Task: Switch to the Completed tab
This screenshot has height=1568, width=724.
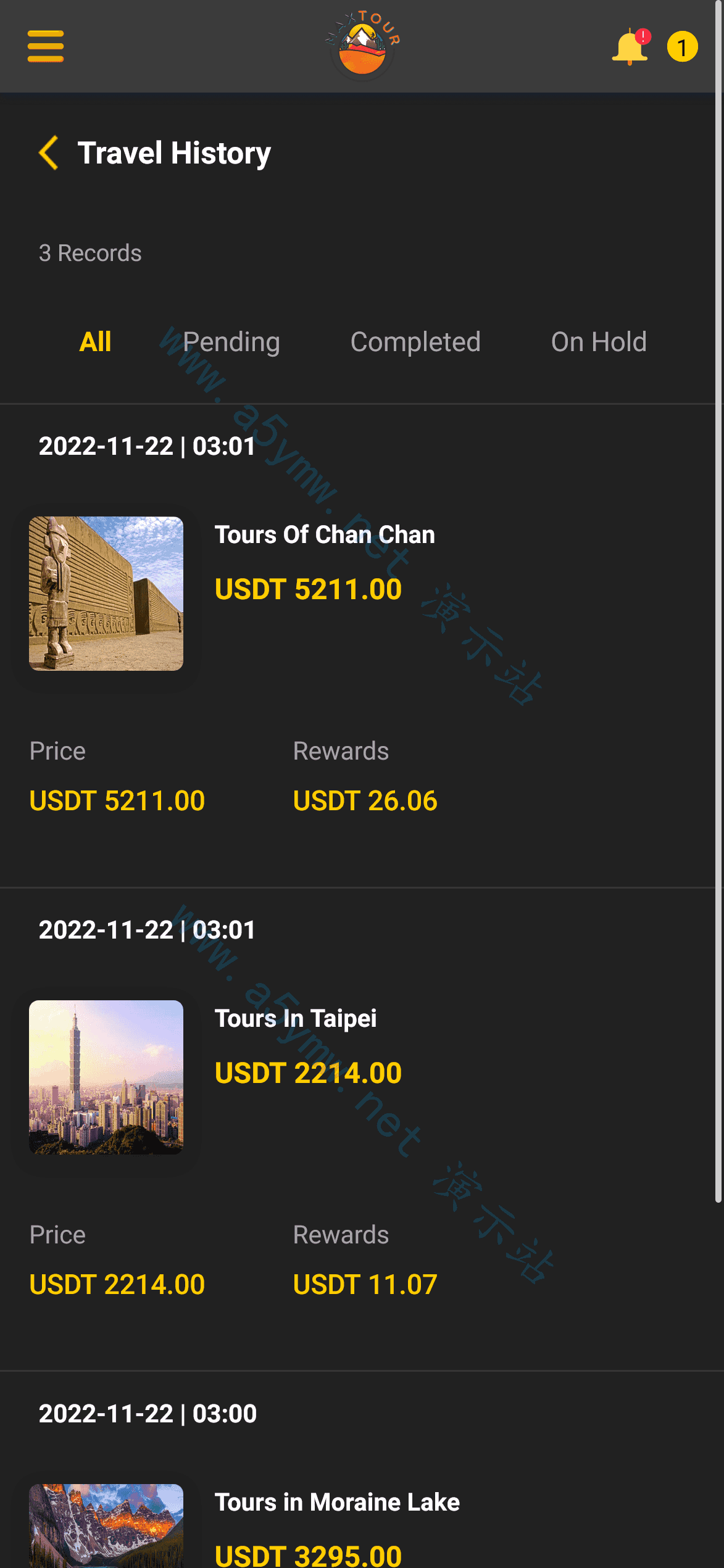Action: [415, 342]
